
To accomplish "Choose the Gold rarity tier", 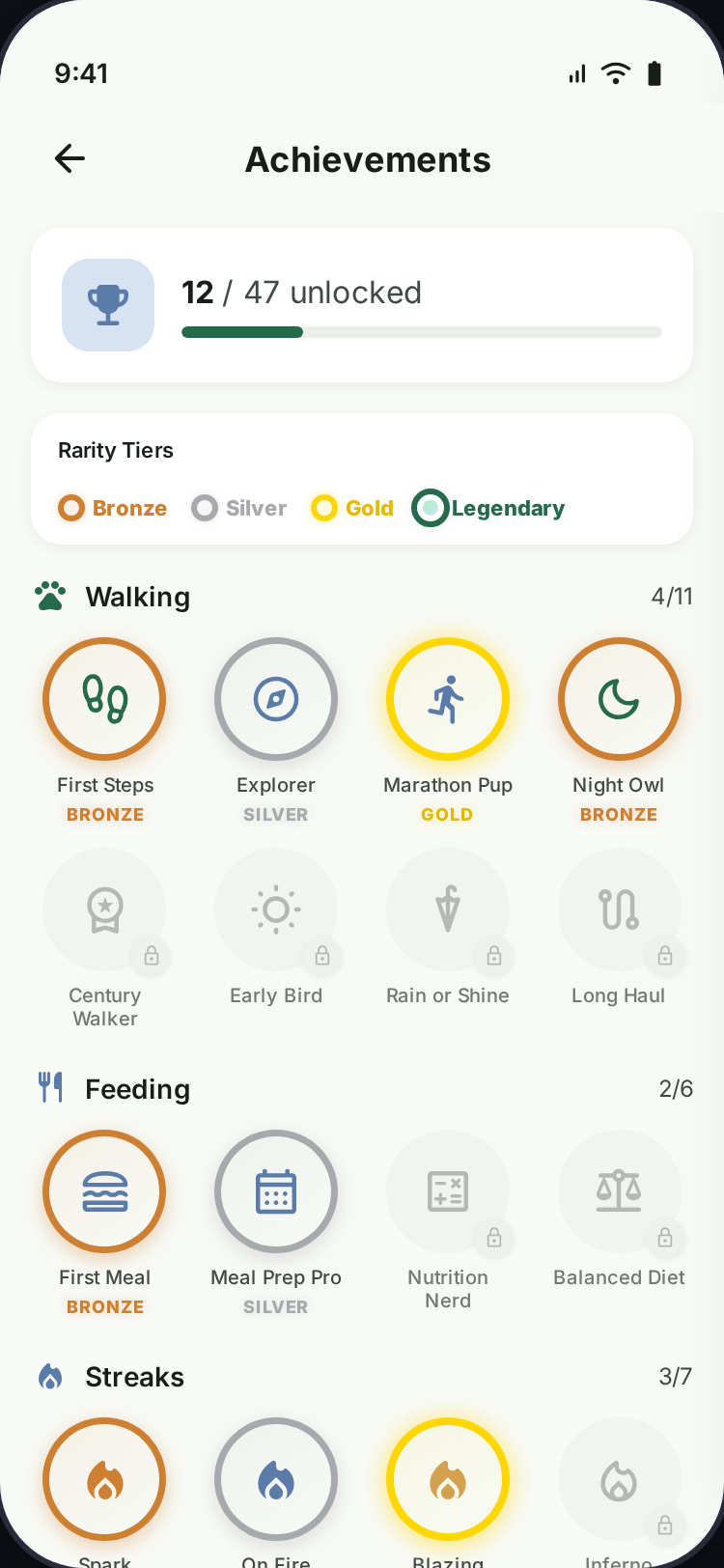I will click(351, 508).
